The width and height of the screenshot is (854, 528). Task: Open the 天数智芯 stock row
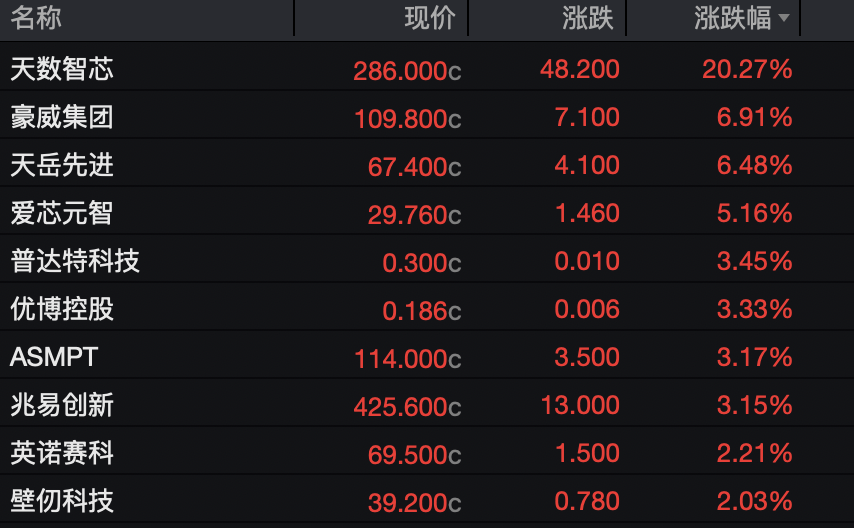(x=62, y=69)
